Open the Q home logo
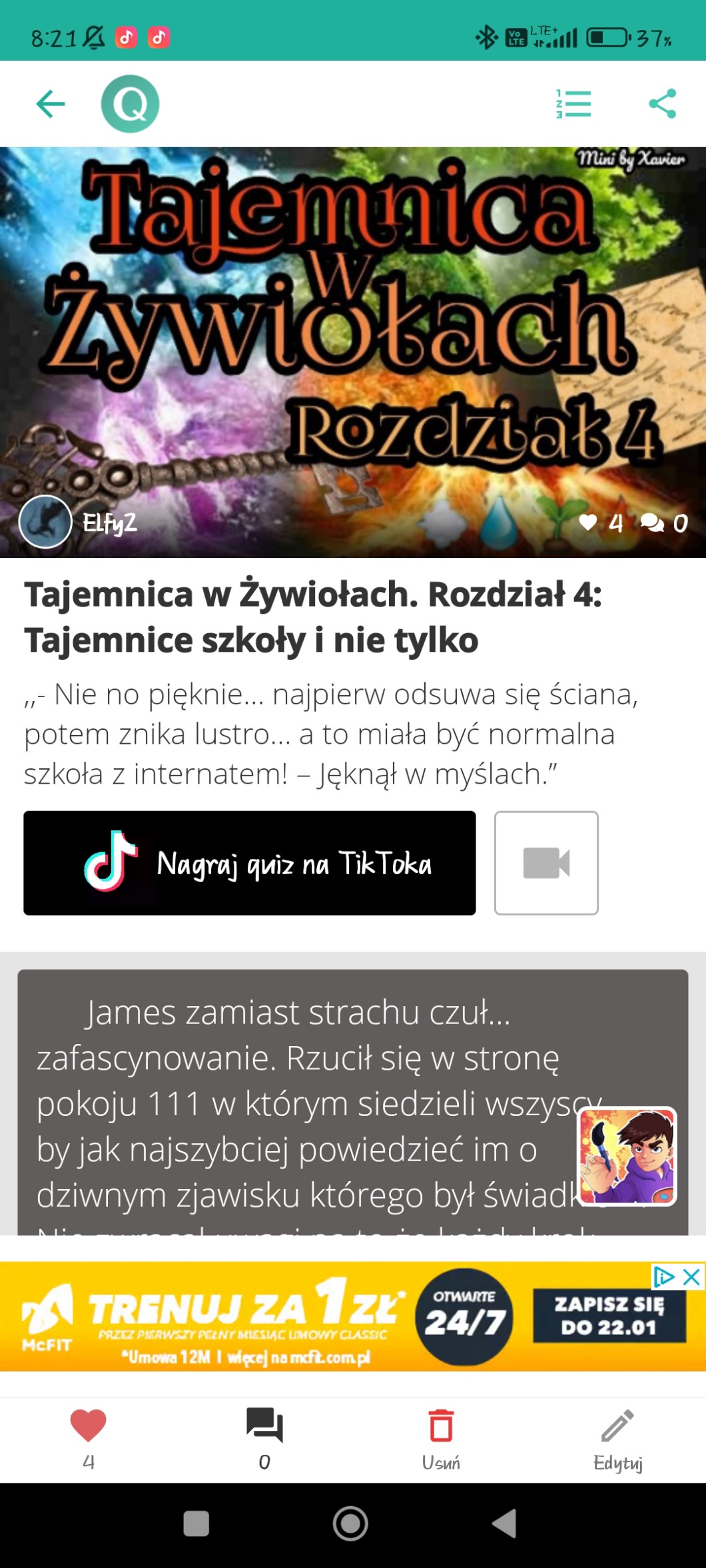The width and height of the screenshot is (706, 1568). coord(130,104)
